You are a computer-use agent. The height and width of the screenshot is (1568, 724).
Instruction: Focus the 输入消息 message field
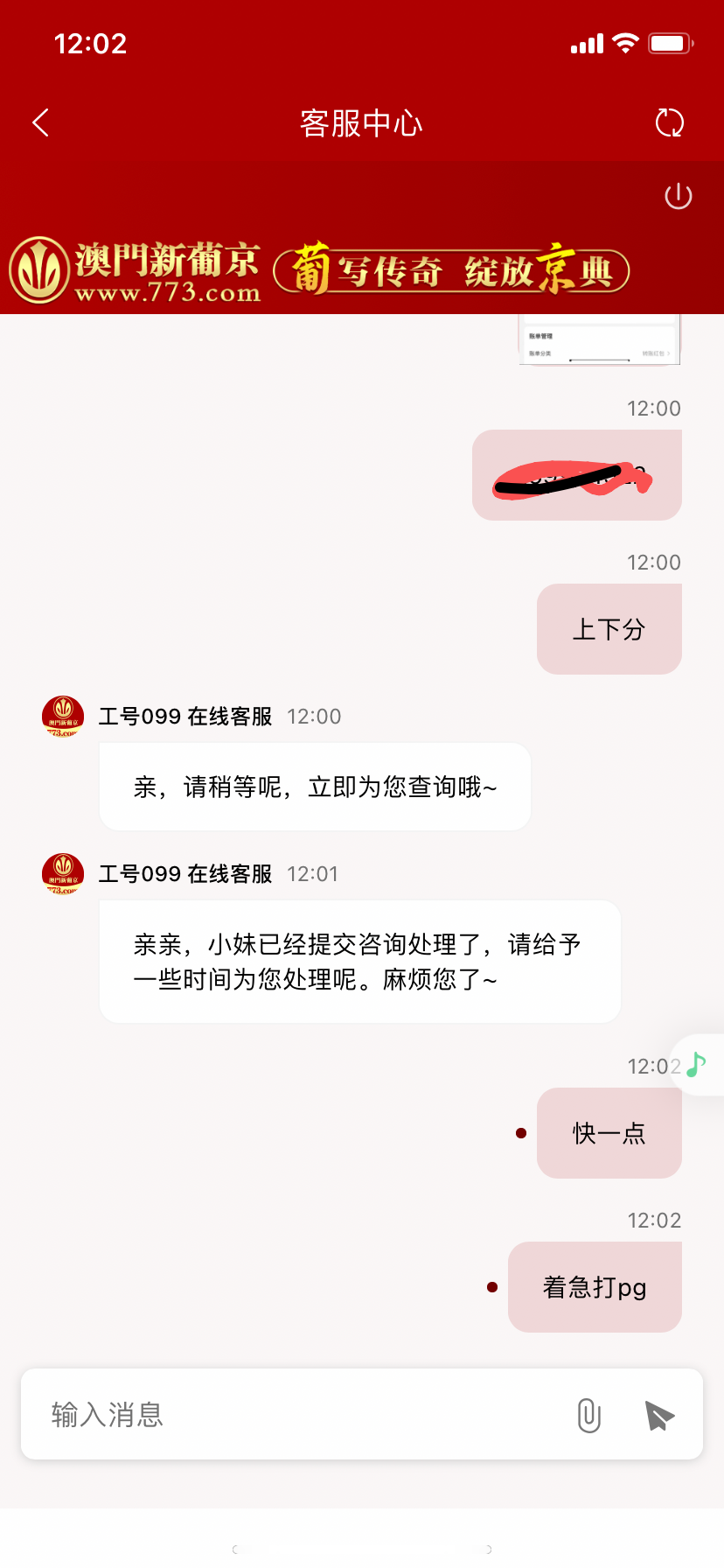(297, 1415)
